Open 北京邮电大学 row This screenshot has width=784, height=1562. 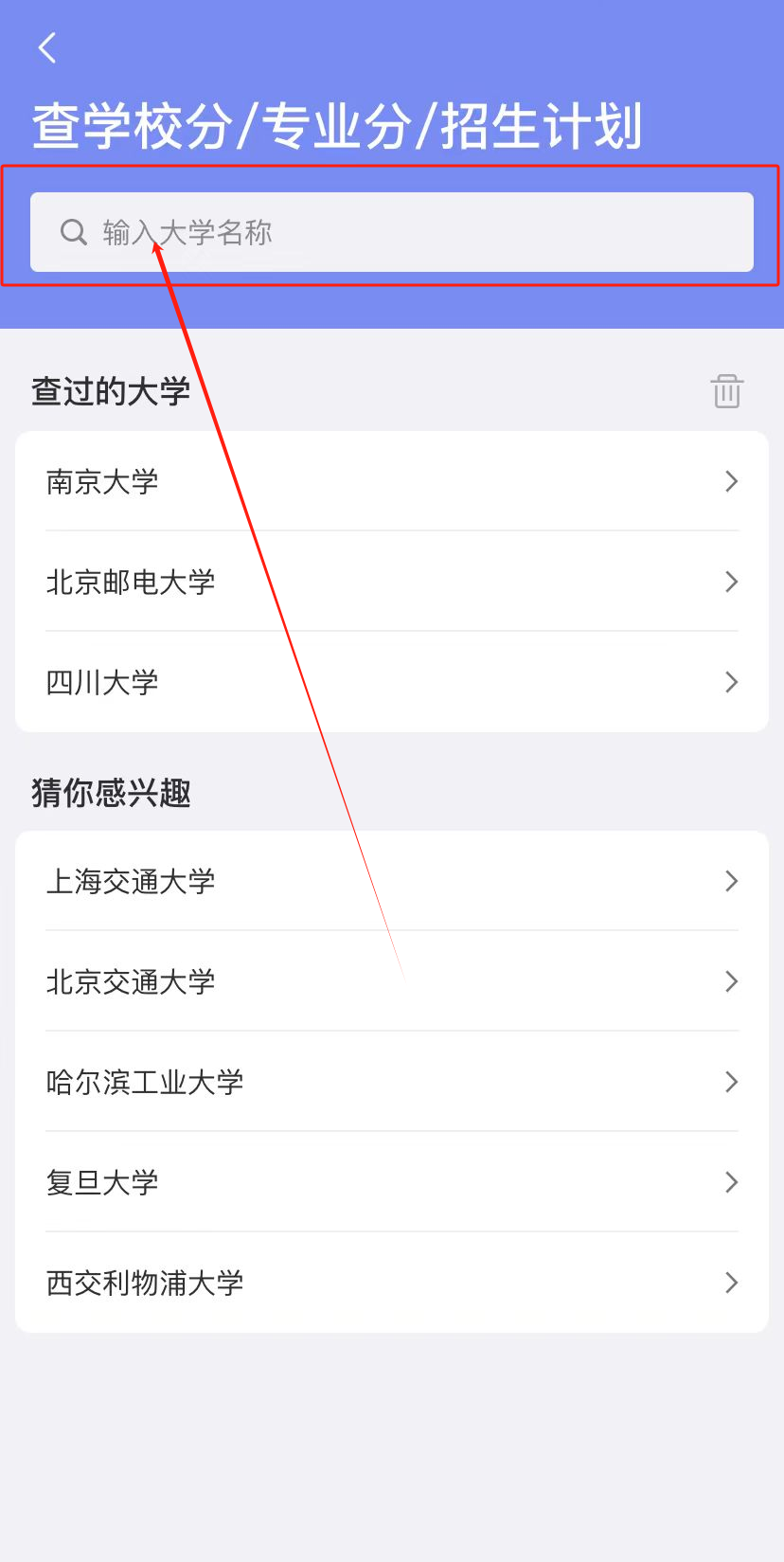click(392, 582)
